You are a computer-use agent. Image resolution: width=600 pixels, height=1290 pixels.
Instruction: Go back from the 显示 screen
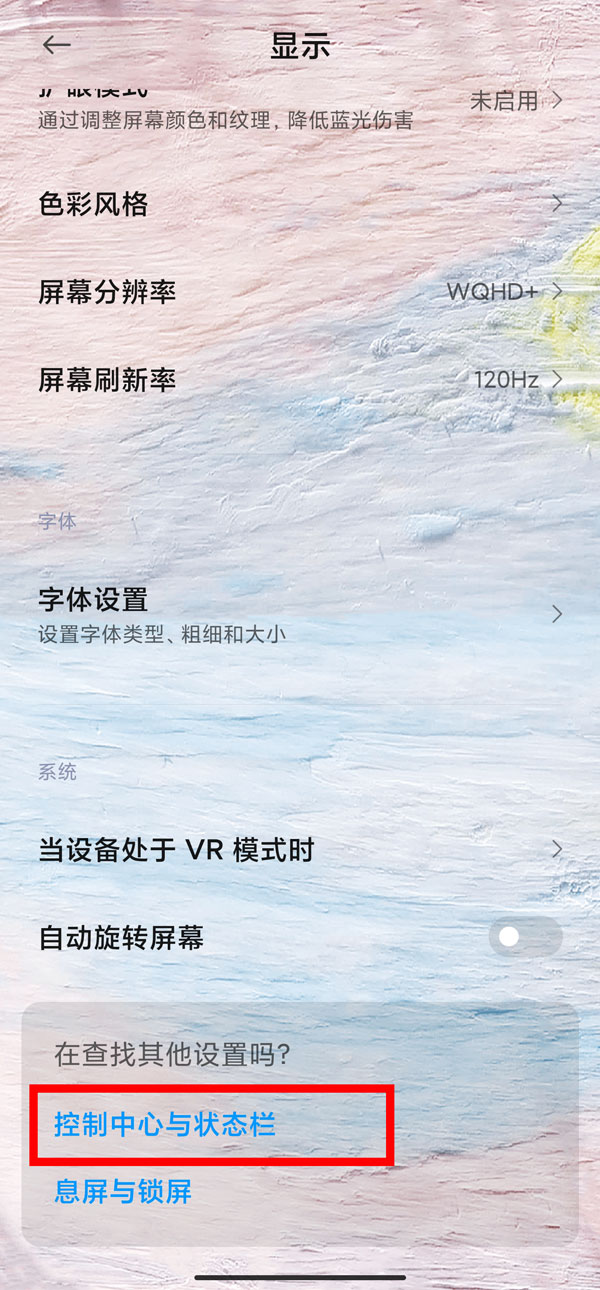tap(56, 45)
